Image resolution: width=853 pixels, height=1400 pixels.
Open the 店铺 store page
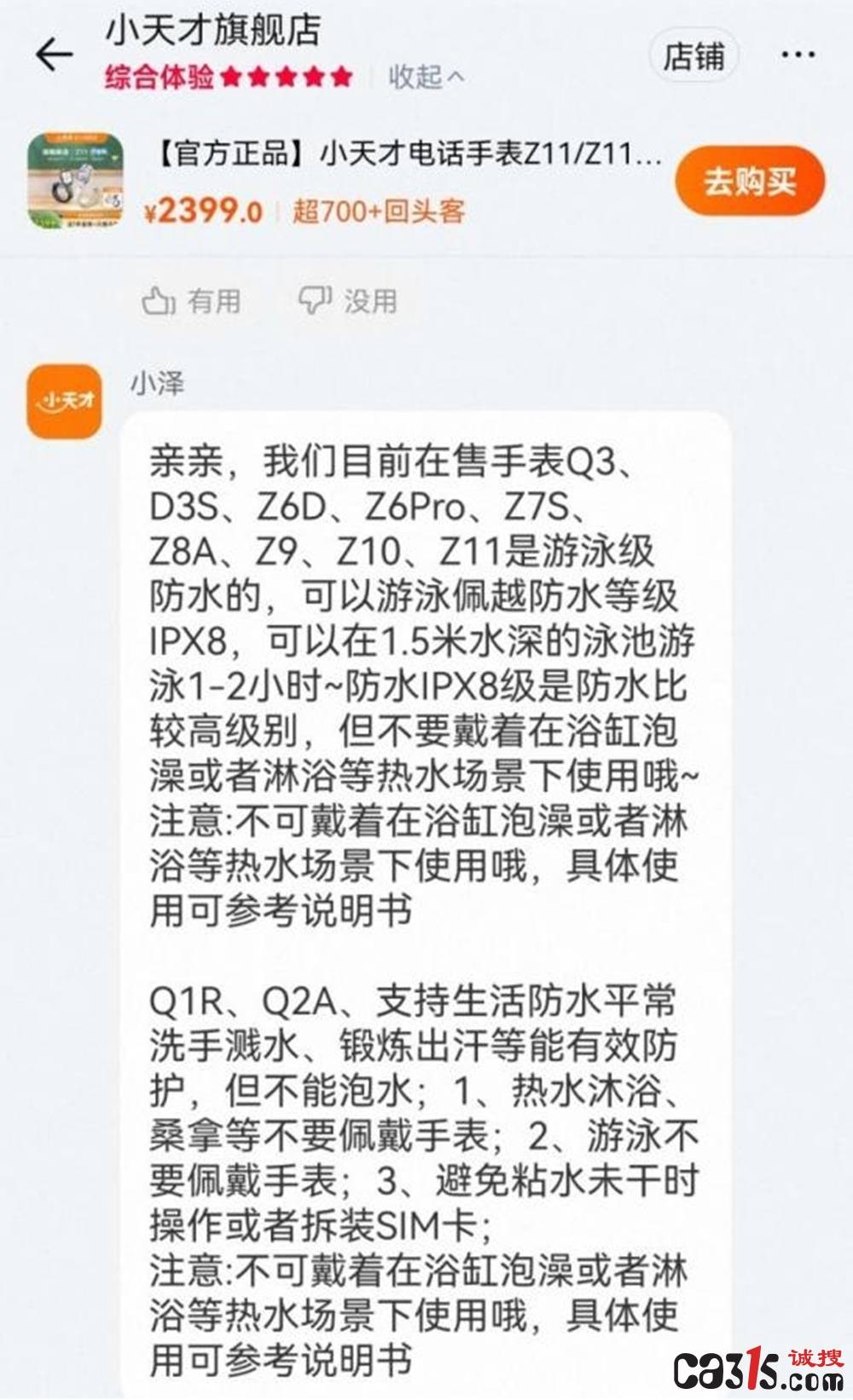click(x=693, y=57)
